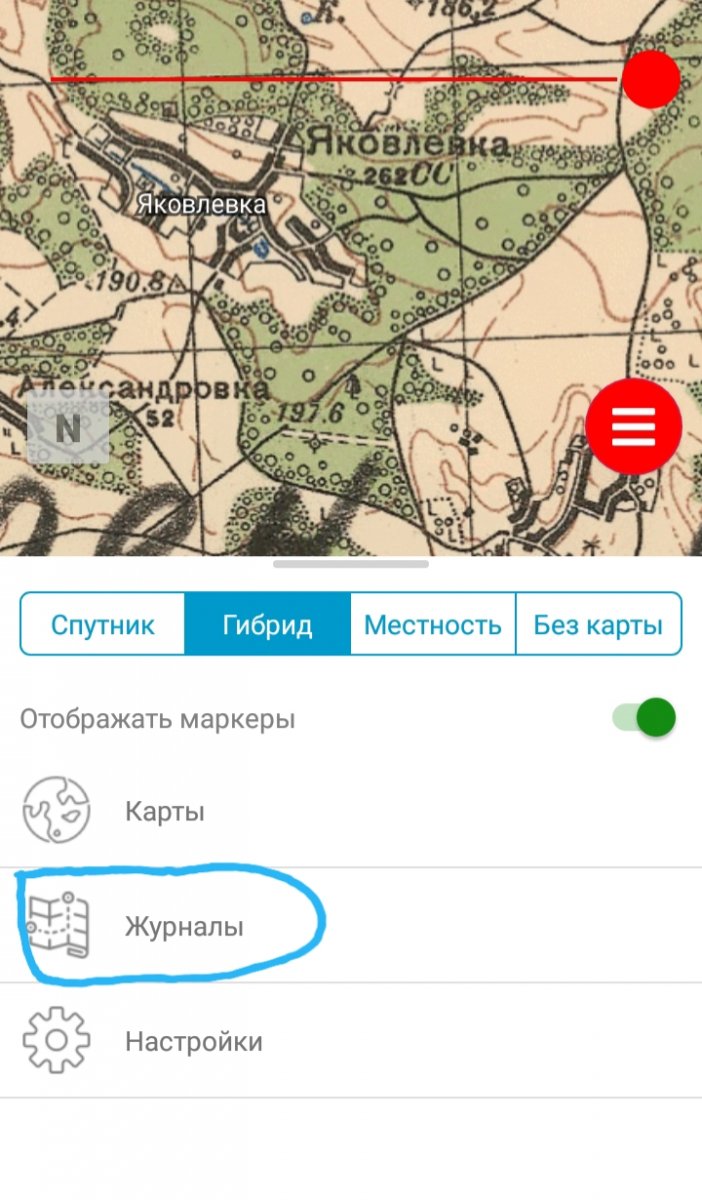The width and height of the screenshot is (702, 1200).
Task: Tap the bottom sheet handle bar
Action: [x=351, y=564]
